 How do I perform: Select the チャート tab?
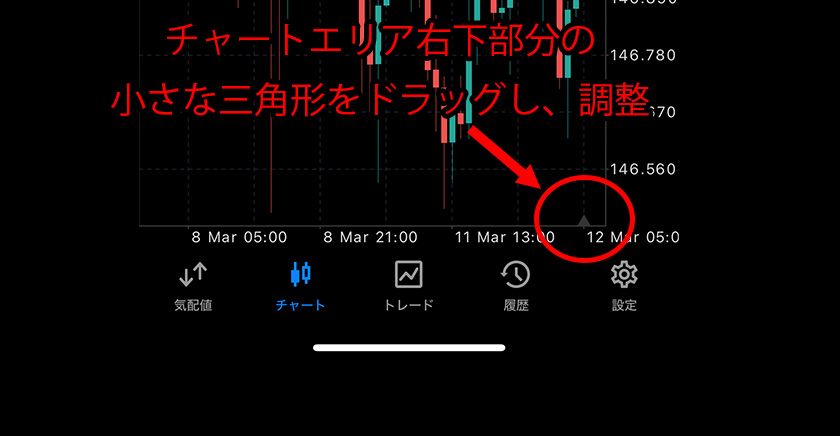click(301, 285)
